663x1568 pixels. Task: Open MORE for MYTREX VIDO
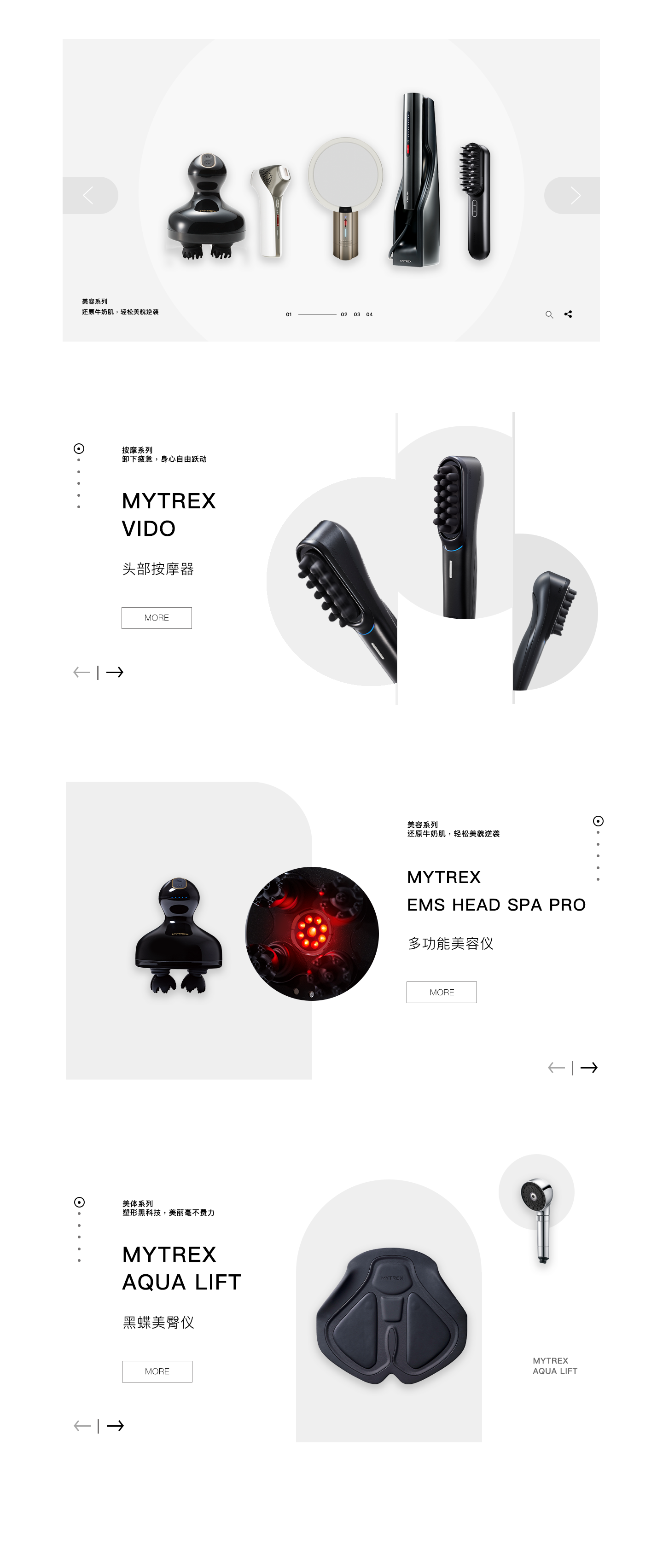[x=157, y=618]
